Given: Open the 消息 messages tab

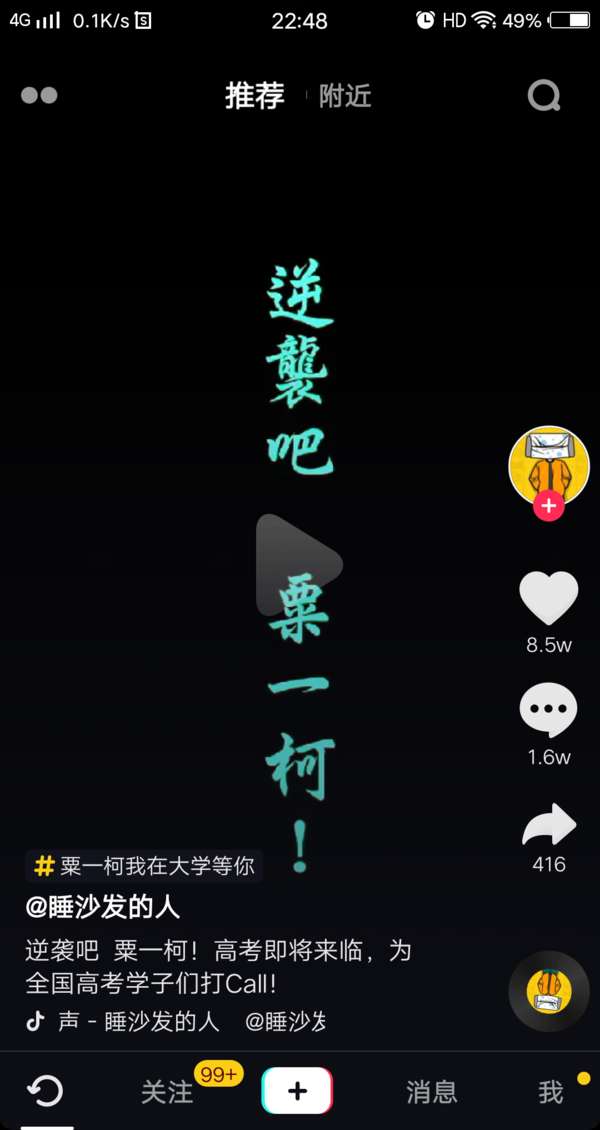Looking at the screenshot, I should click(431, 1092).
